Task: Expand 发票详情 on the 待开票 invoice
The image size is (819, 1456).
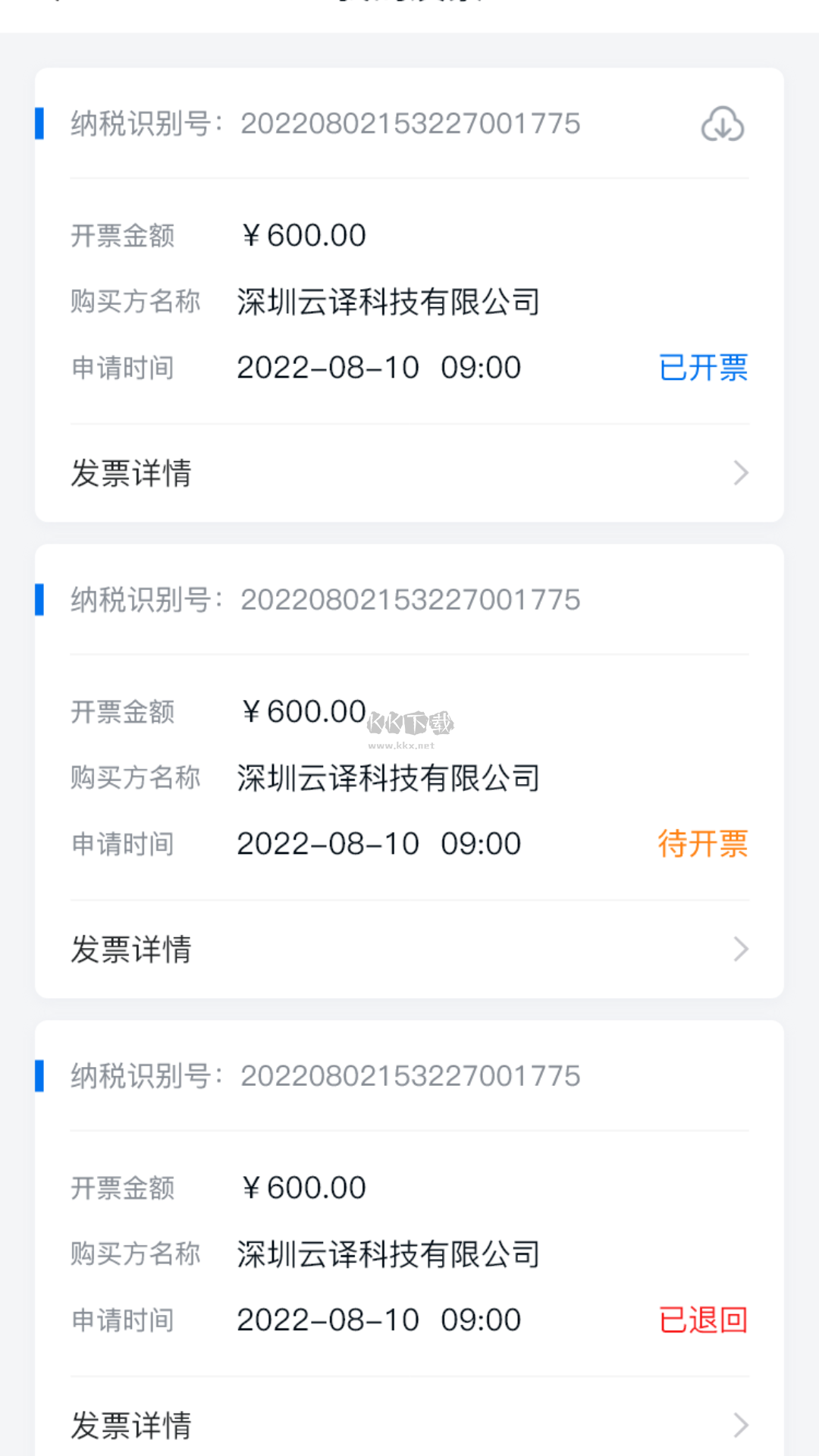Action: [x=132, y=949]
